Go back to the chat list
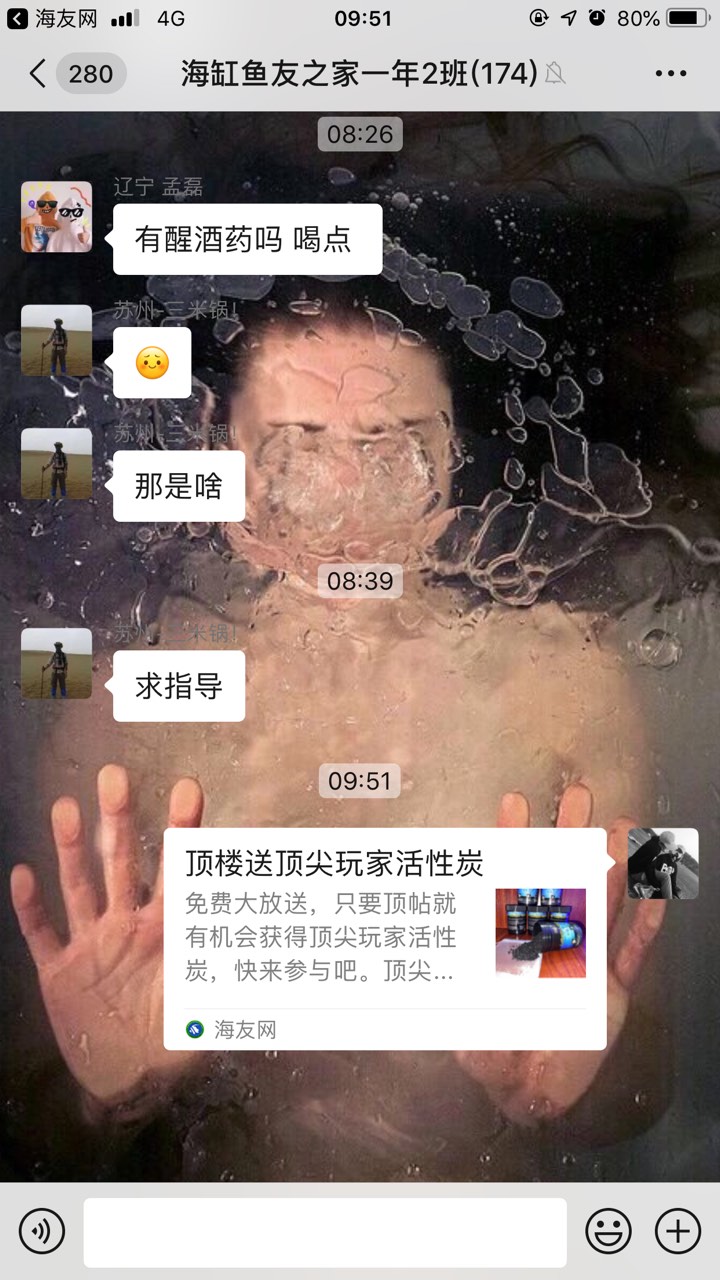720x1280 pixels. click(38, 74)
